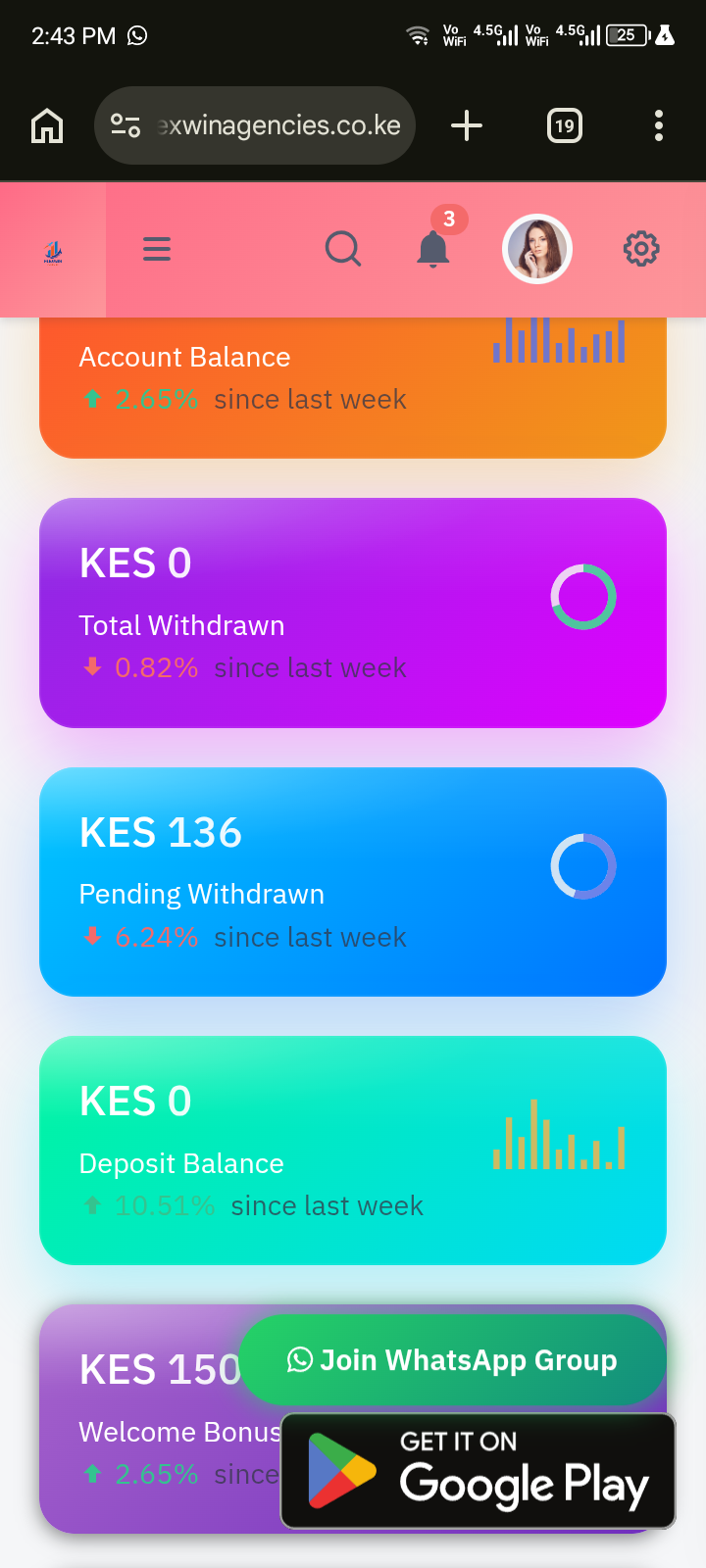This screenshot has width=706, height=1568.
Task: Click the site logo in the header
Action: 52,249
